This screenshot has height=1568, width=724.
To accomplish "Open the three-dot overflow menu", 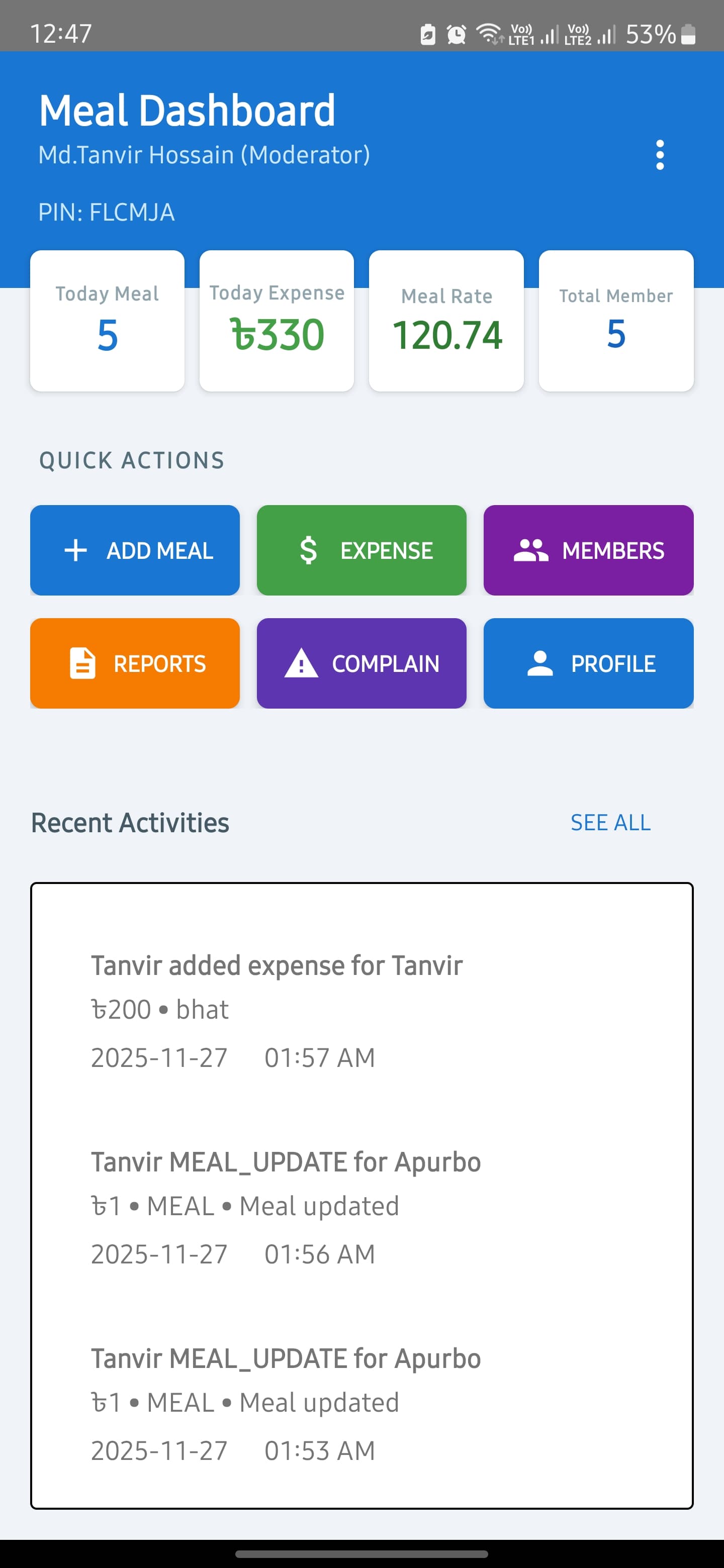I will tap(660, 155).
